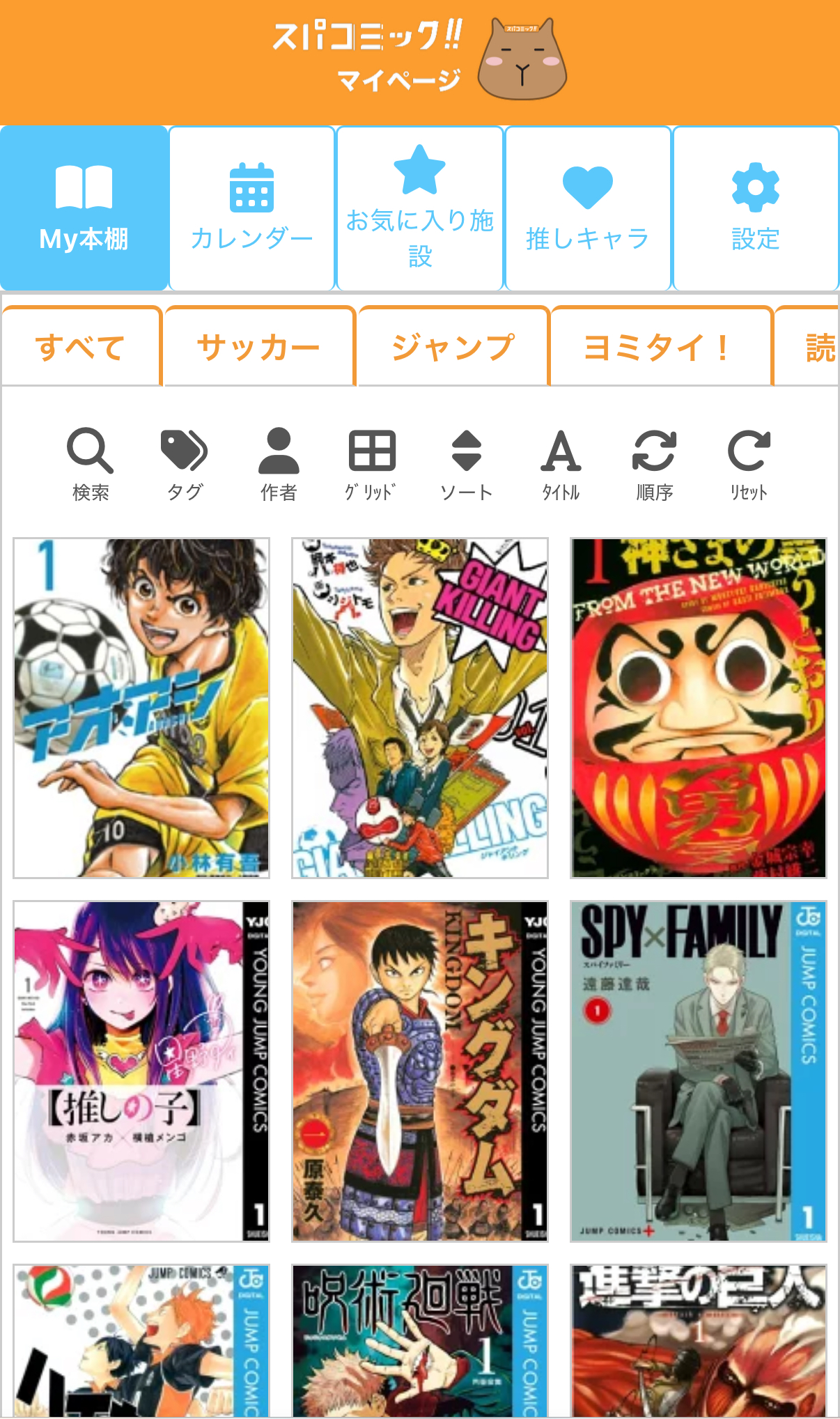Show すべて books
Image resolution: width=840 pixels, height=1419 pixels.
click(81, 346)
